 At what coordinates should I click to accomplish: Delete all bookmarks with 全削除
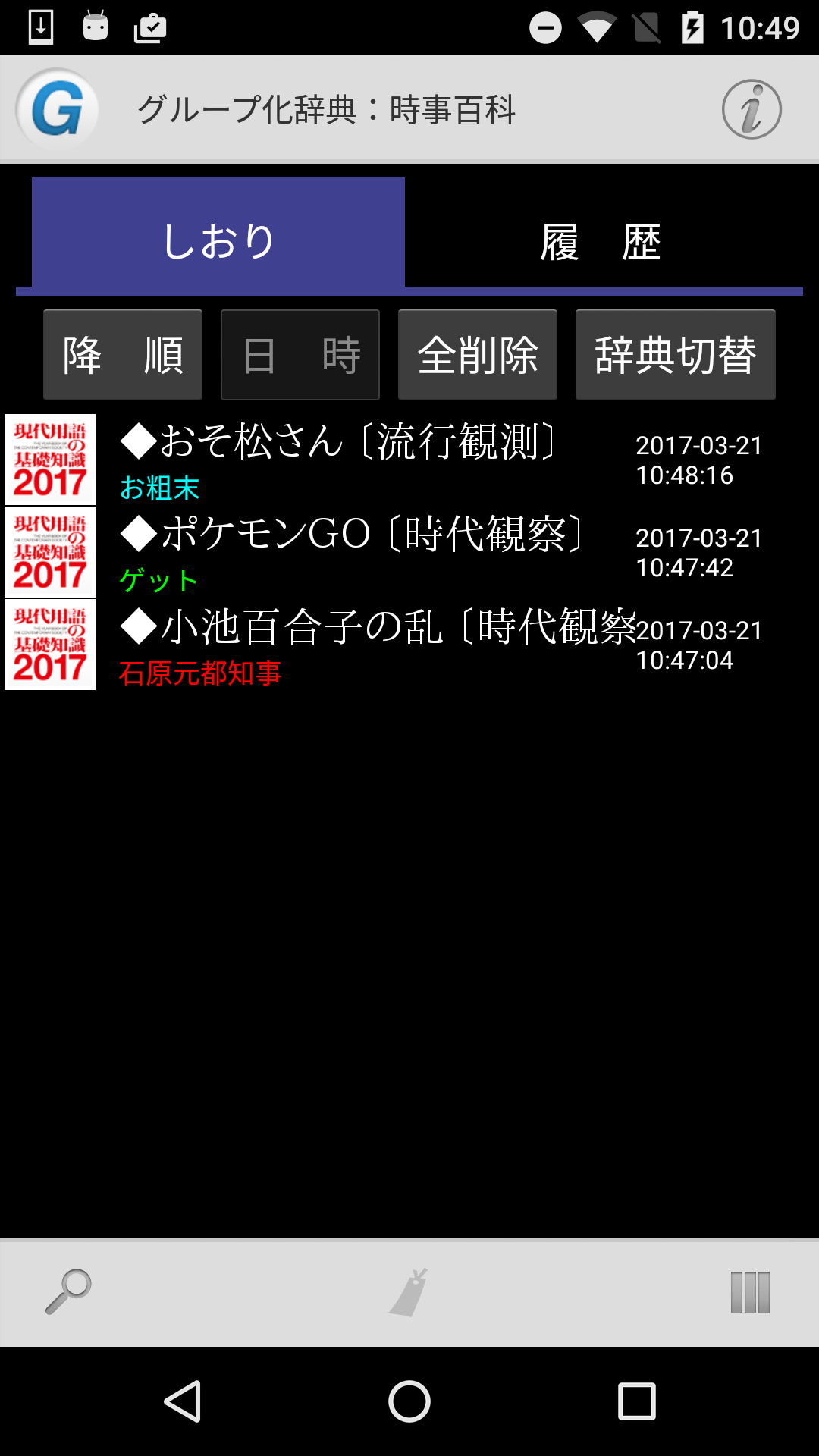pyautogui.click(x=478, y=355)
